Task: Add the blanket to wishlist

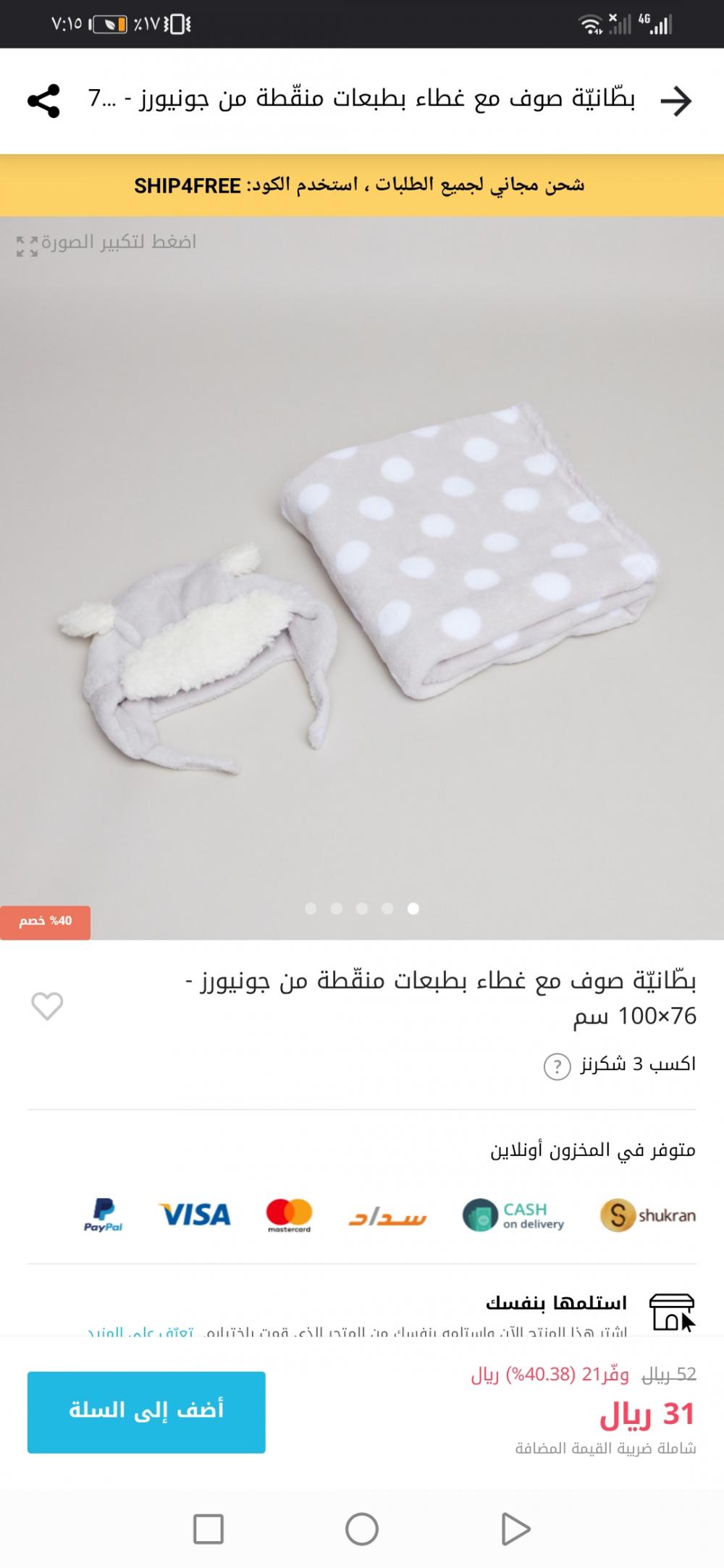Action: coord(47,1006)
